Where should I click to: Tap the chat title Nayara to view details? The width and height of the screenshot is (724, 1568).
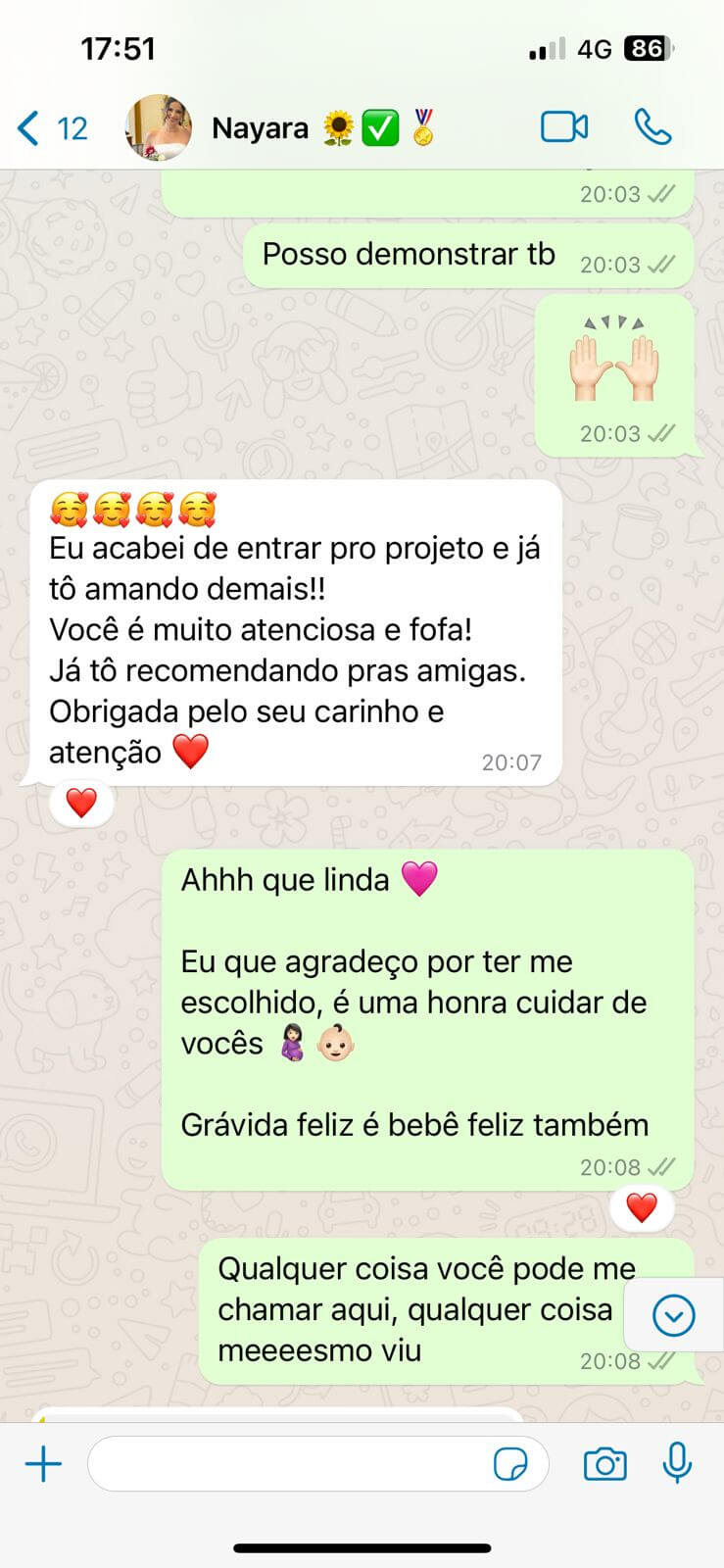tap(260, 128)
